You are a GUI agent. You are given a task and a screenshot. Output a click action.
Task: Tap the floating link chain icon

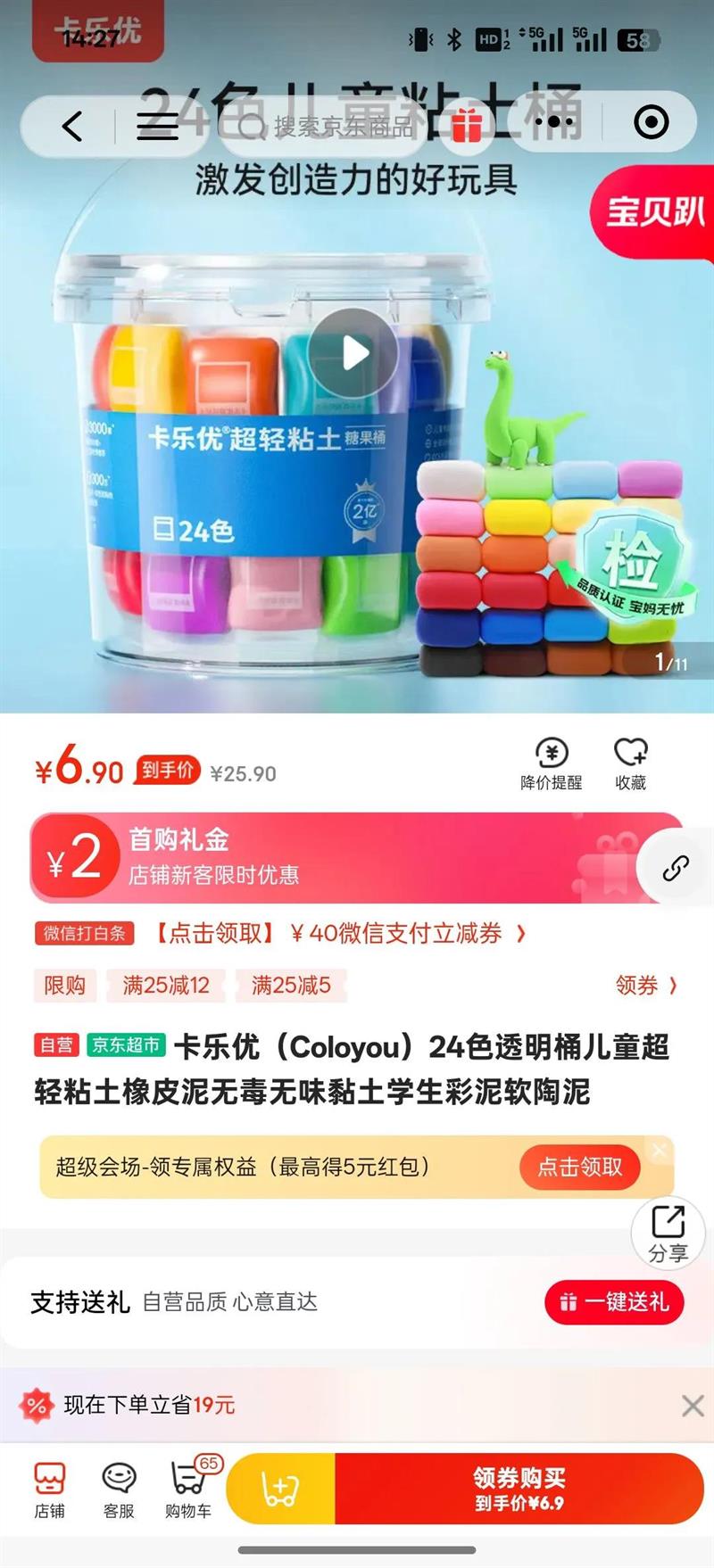[x=676, y=868]
